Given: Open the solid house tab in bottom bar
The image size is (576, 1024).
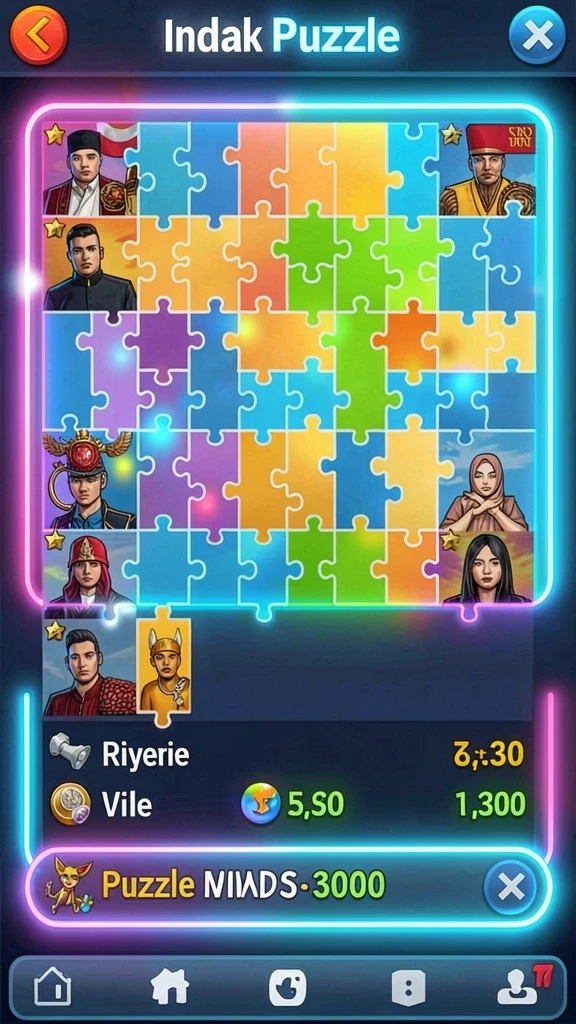Looking at the screenshot, I should point(170,985).
